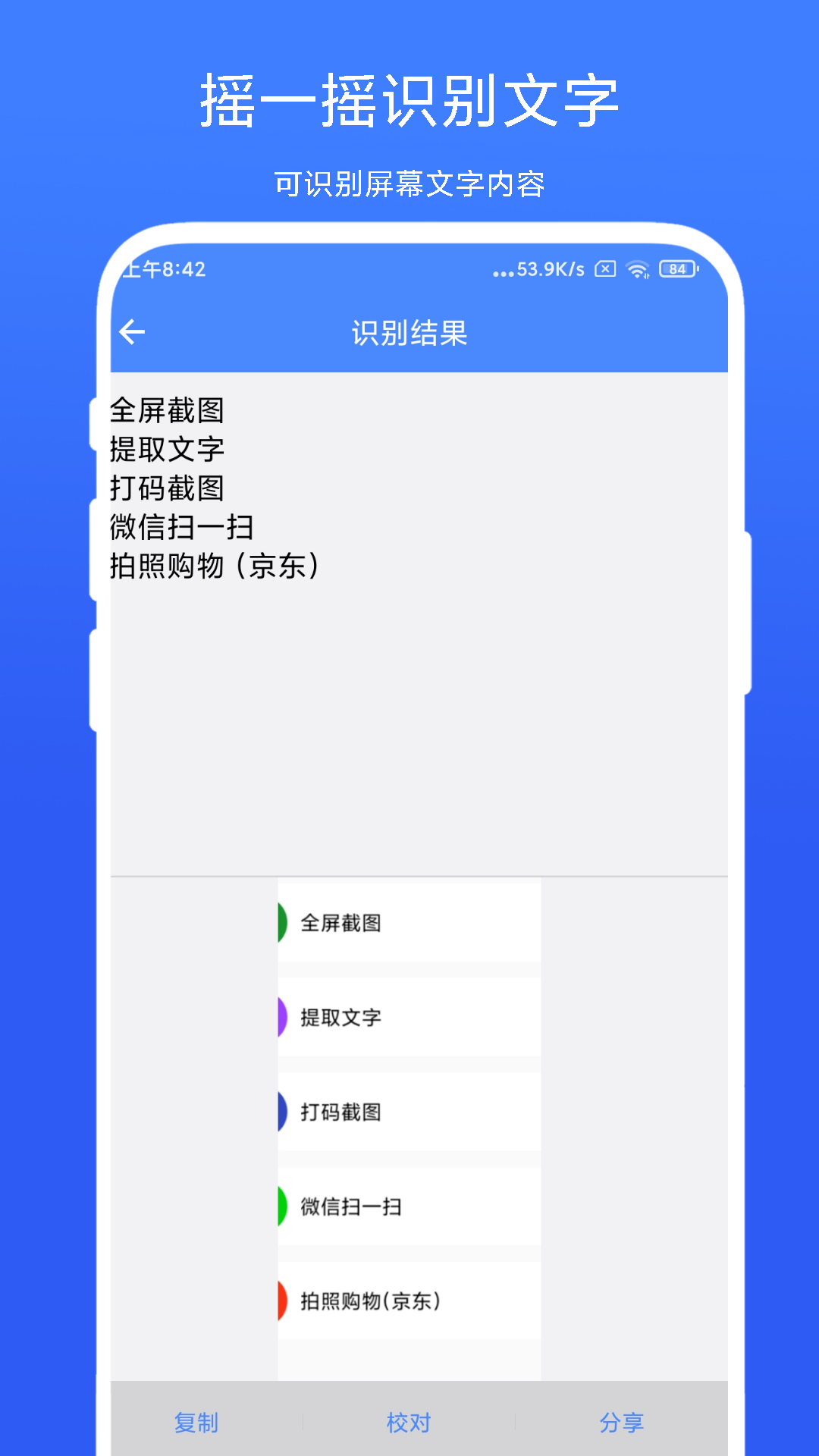The height and width of the screenshot is (1456, 819).
Task: Click the SIM card icon in status bar
Action: coord(605,268)
